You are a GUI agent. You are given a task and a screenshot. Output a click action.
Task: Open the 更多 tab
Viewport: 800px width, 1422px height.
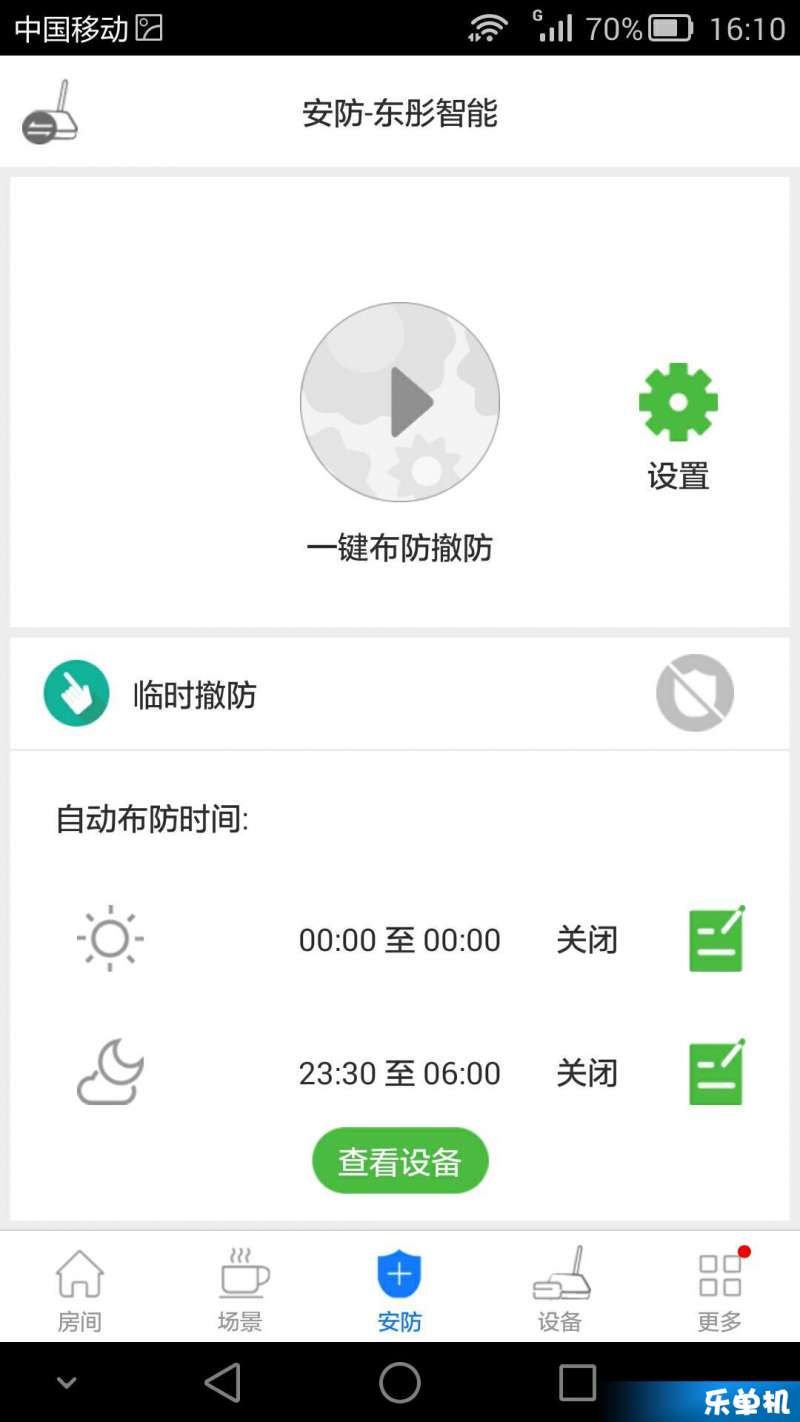point(720,1288)
